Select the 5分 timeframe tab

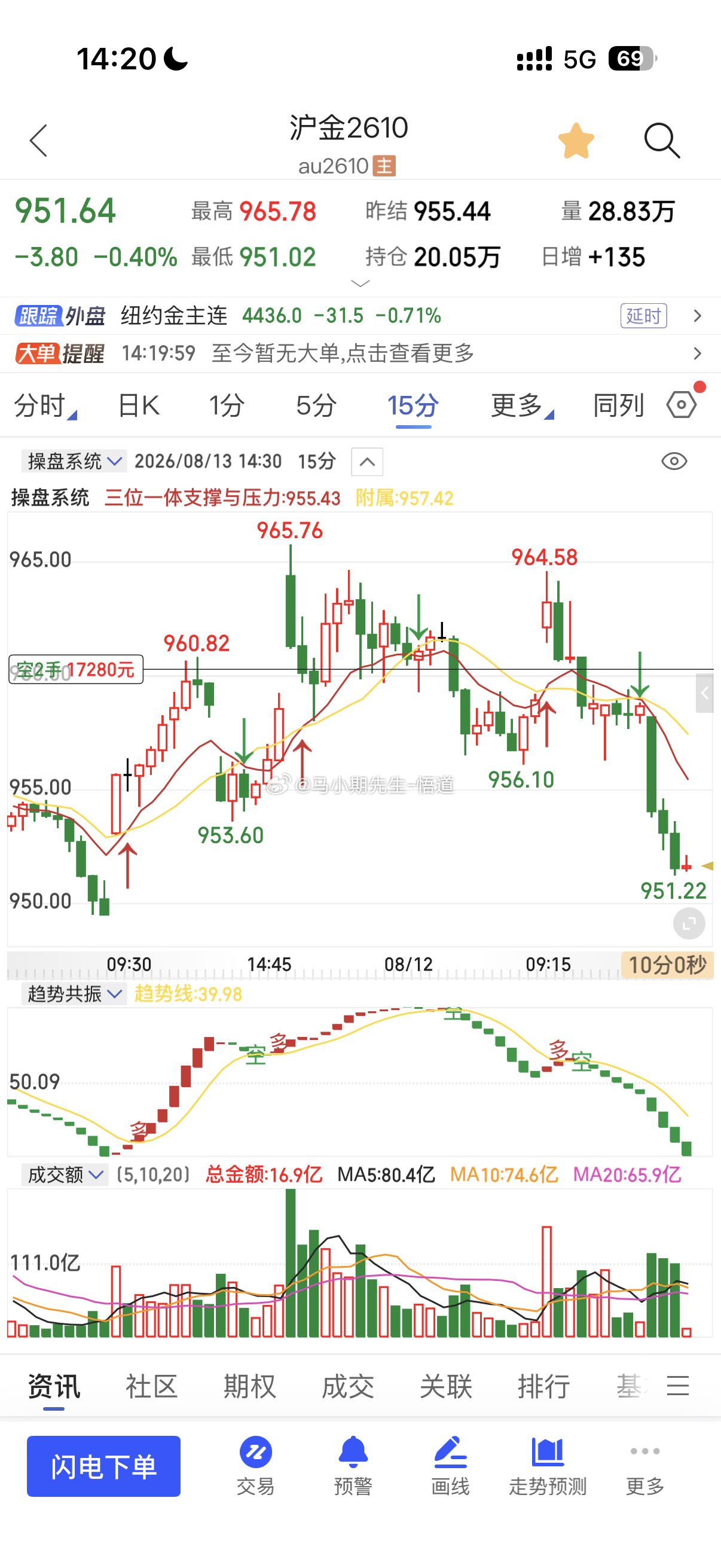coord(316,405)
